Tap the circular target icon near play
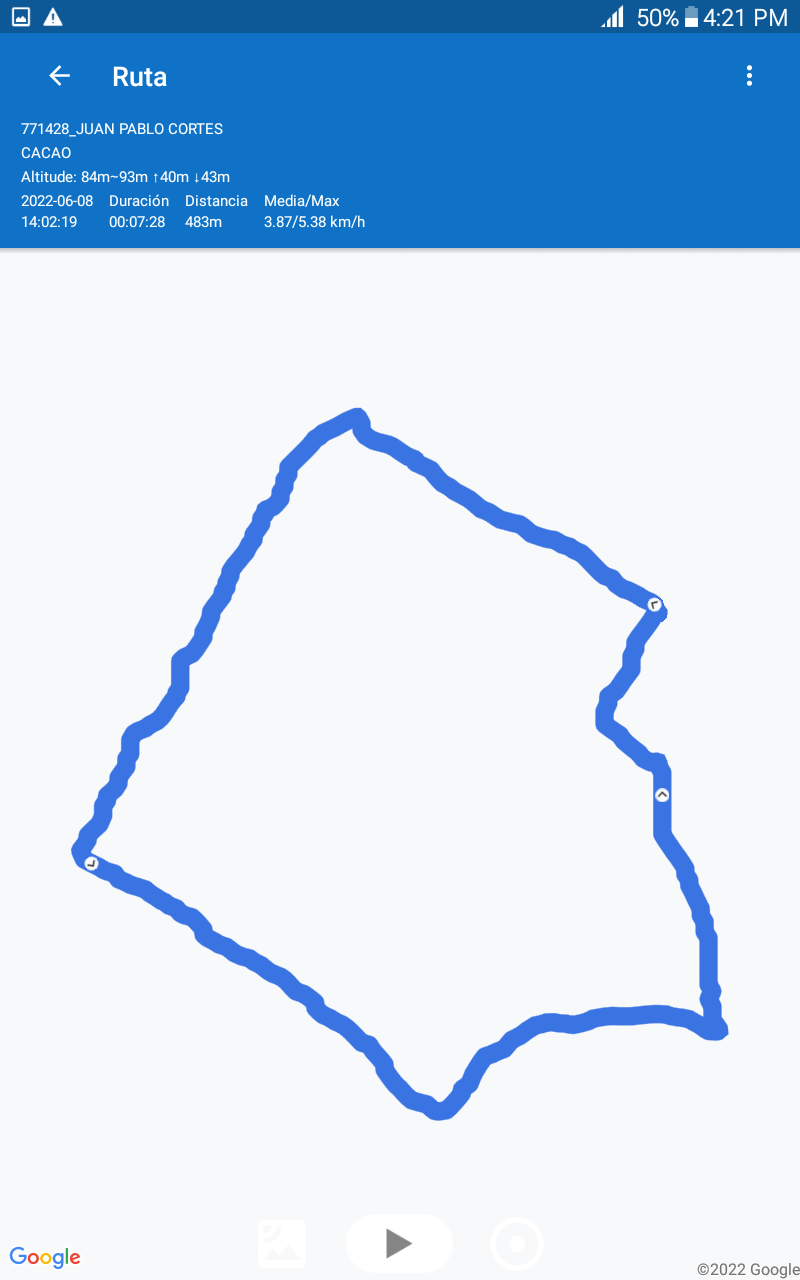Screen dimensions: 800x1280 (x=517, y=1244)
